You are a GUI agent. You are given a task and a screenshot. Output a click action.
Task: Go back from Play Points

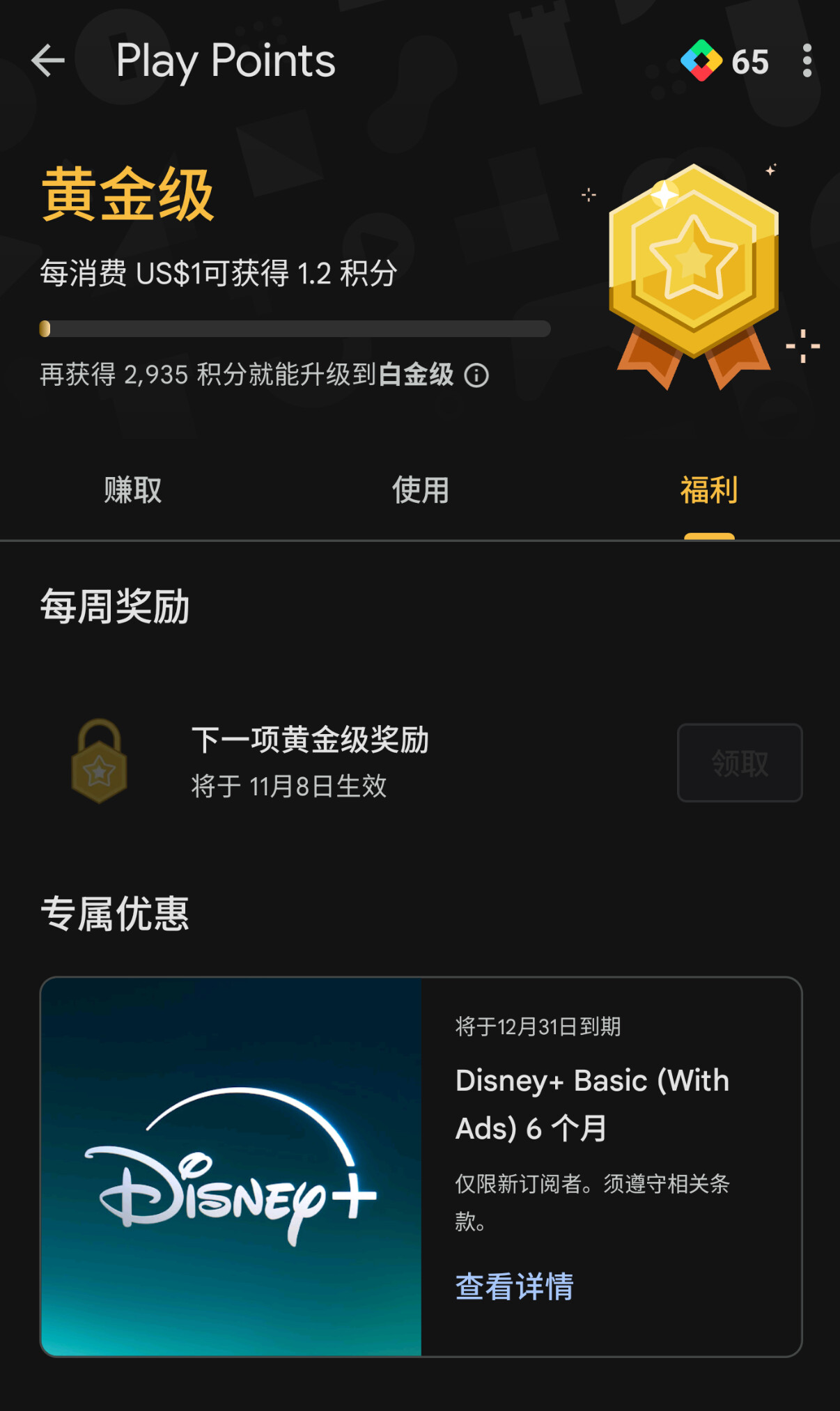48,61
